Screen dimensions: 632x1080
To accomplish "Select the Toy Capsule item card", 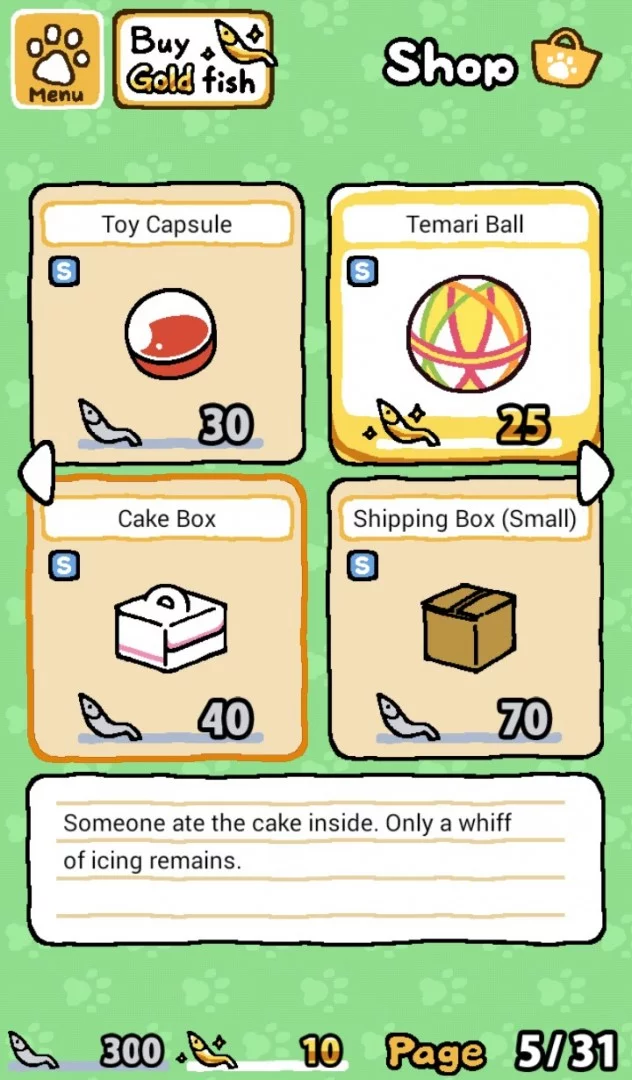I will click(166, 323).
